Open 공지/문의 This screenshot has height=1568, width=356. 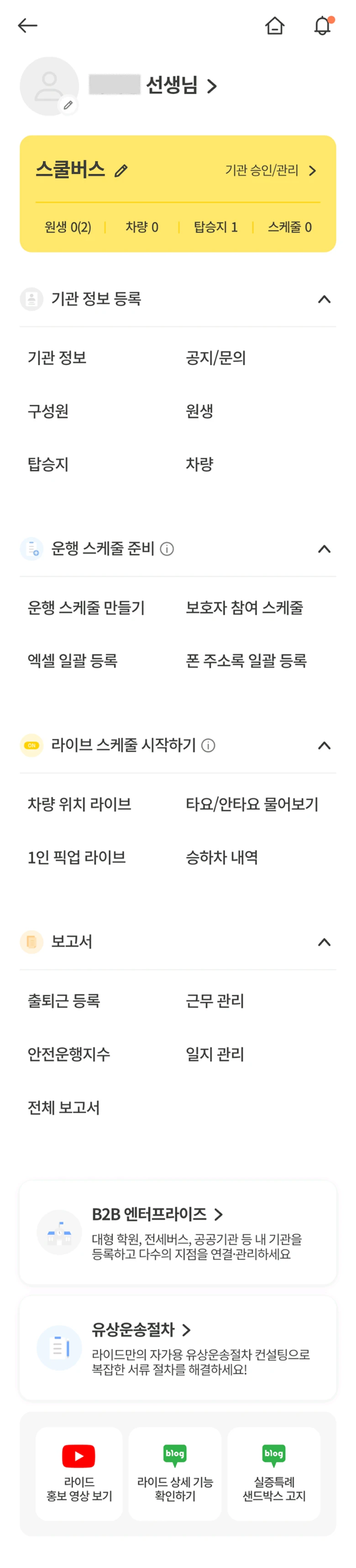coord(215,357)
